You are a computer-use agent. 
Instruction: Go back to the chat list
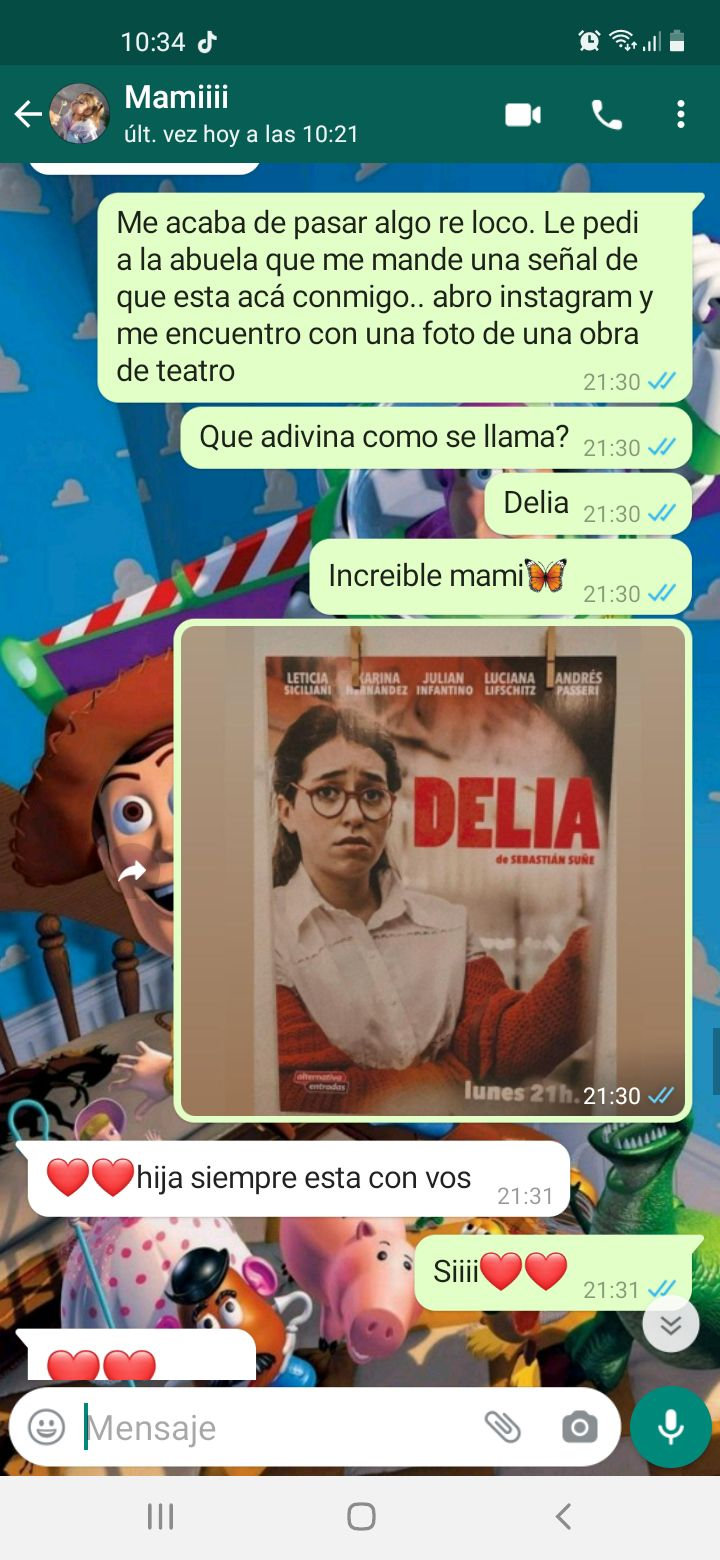[x=27, y=115]
